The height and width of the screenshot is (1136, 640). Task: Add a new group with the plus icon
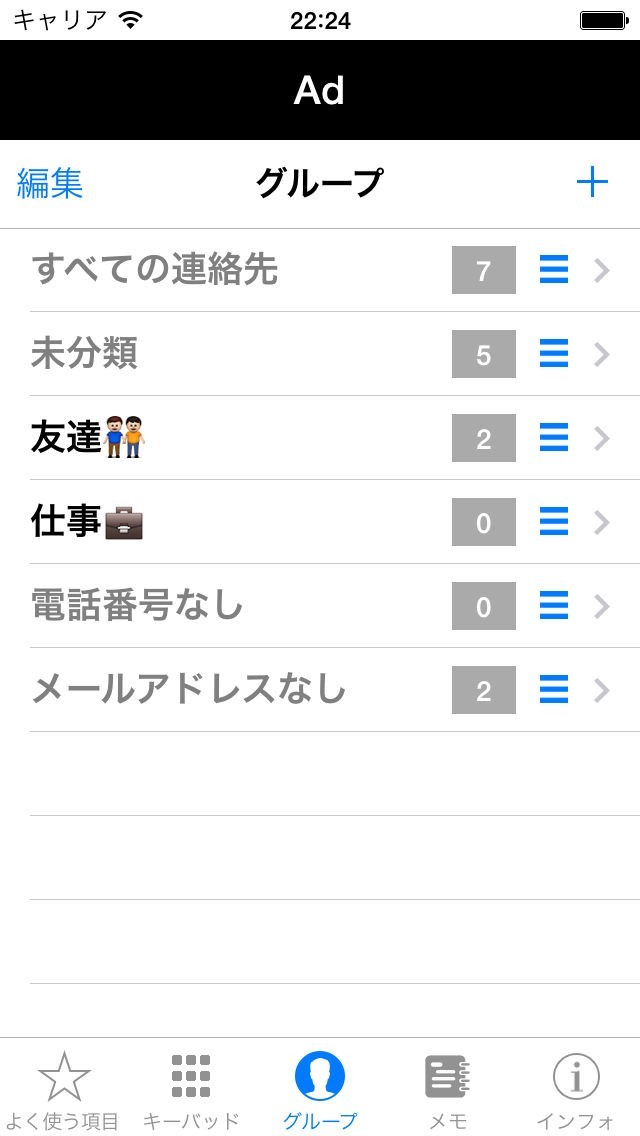pyautogui.click(x=592, y=183)
